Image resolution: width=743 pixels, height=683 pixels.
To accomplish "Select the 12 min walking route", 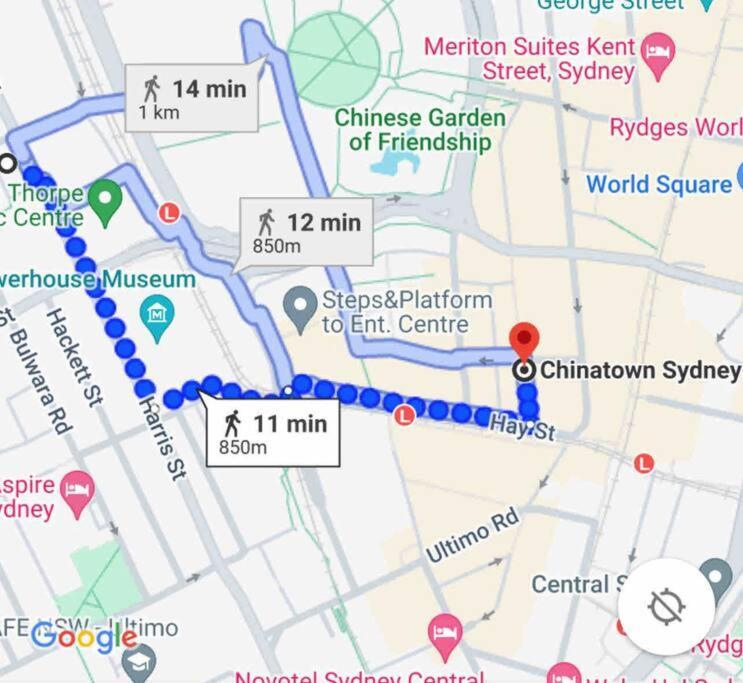I will [306, 232].
